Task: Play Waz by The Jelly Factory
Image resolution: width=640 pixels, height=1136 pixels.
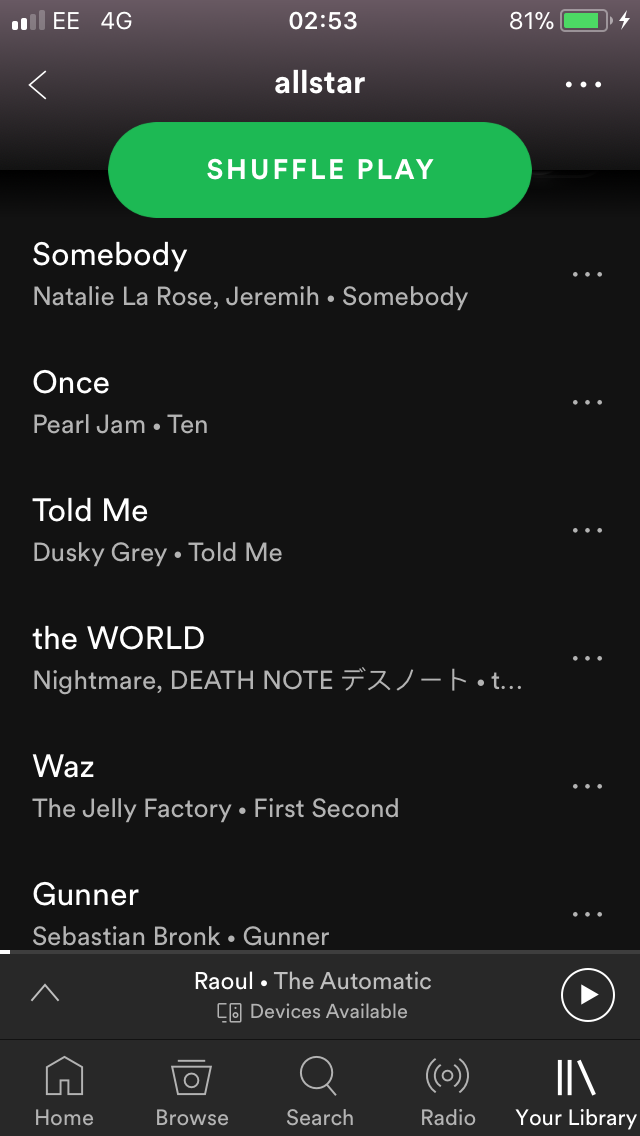Action: (x=250, y=786)
